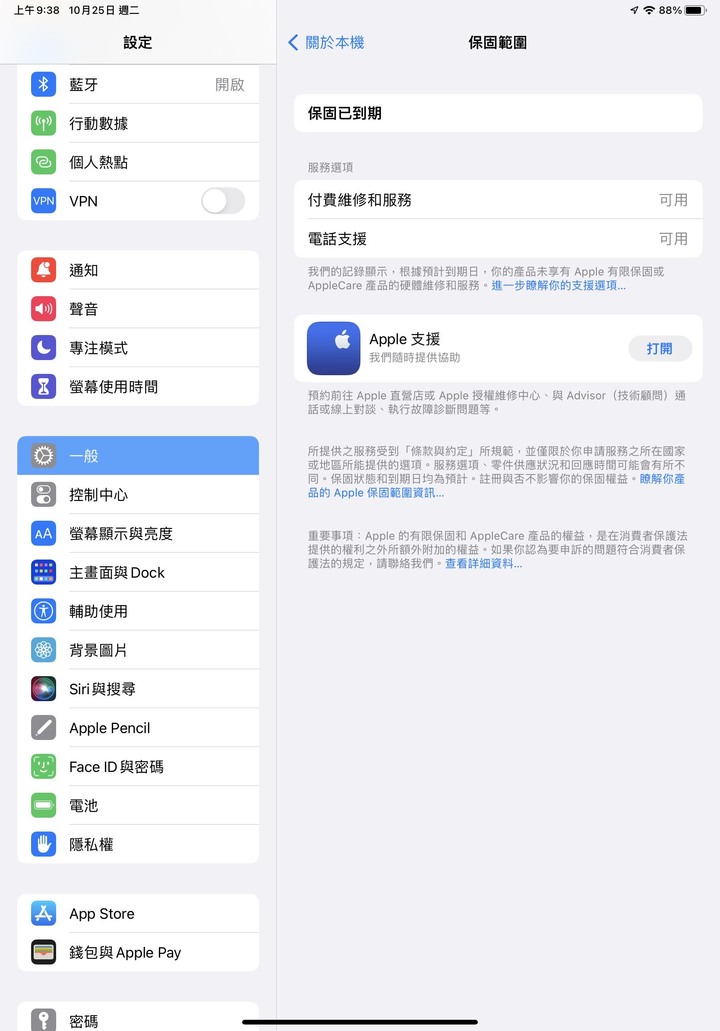This screenshot has width=720, height=1031.
Task: Open 付費維修和服務 row
Action: tap(497, 200)
